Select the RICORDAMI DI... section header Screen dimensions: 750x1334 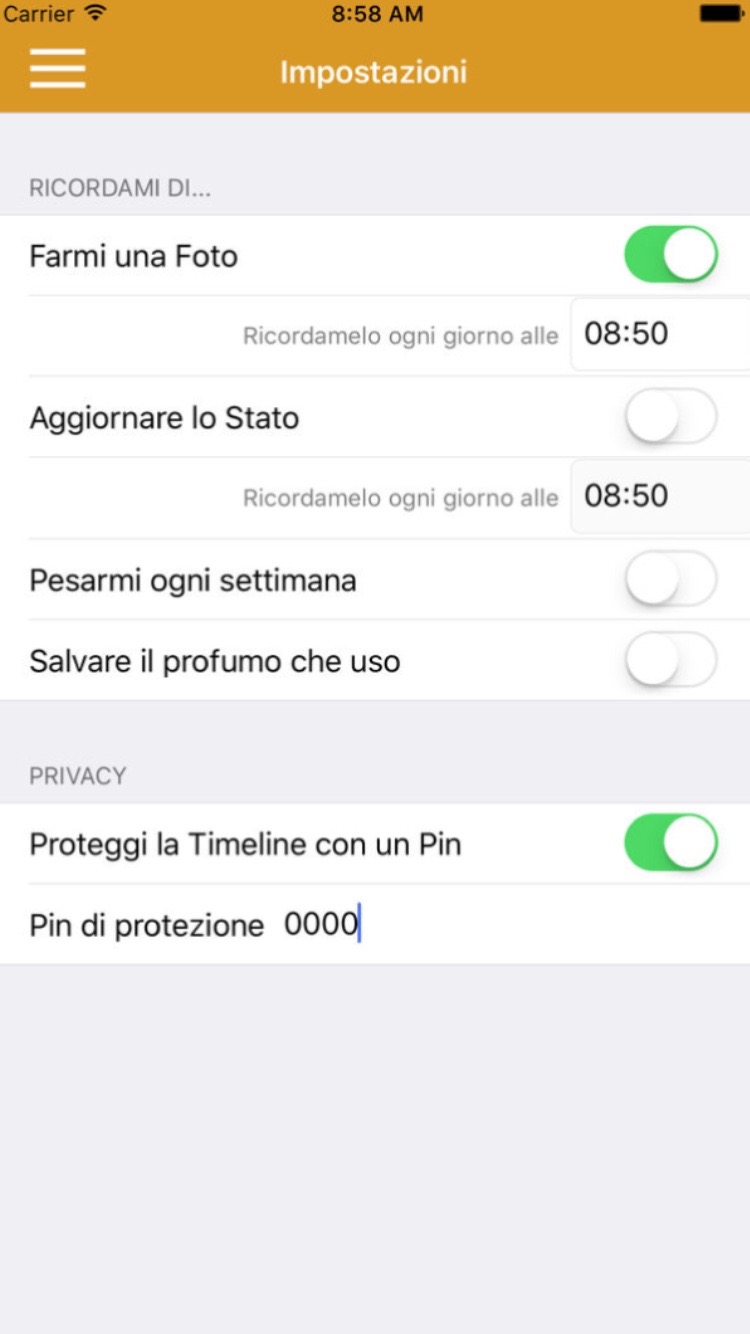(121, 187)
